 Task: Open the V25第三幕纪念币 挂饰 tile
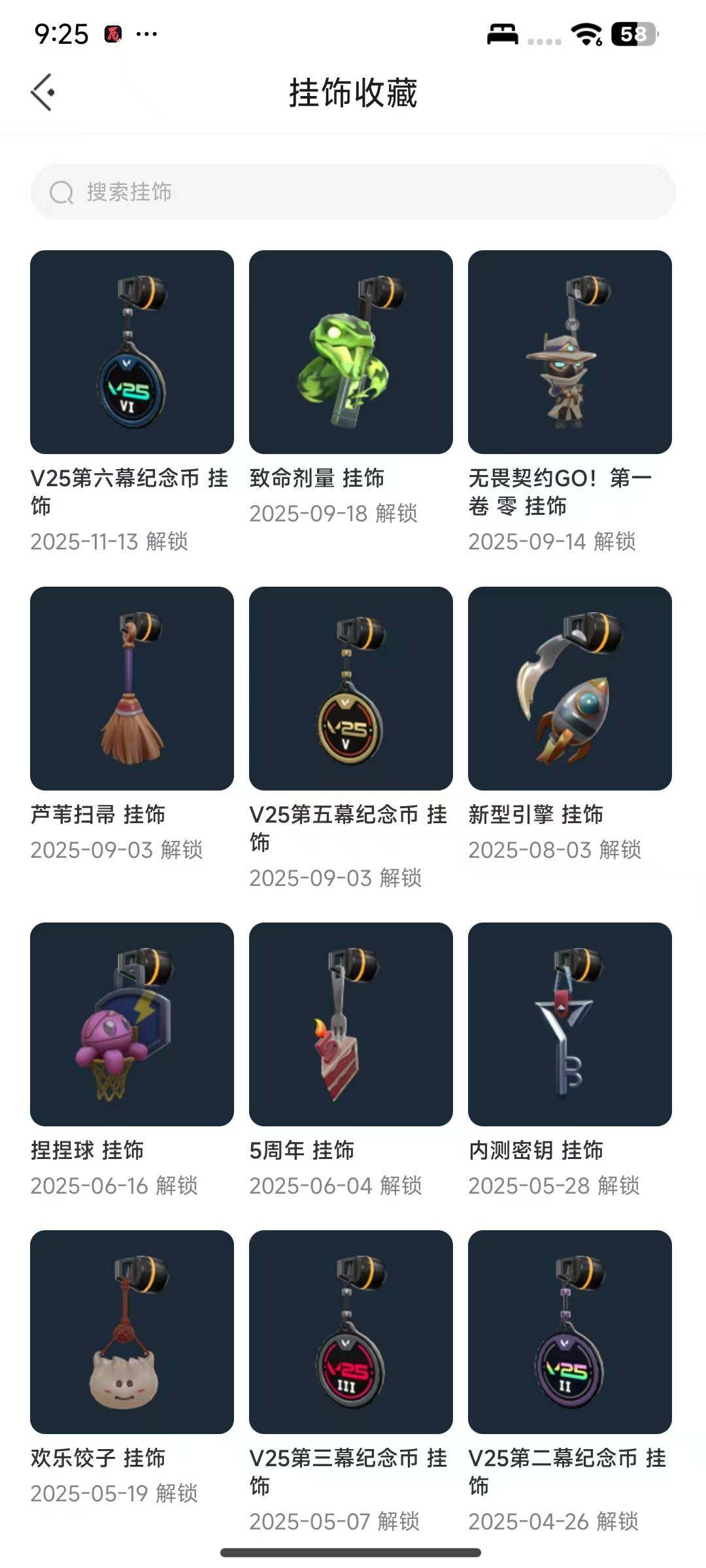pyautogui.click(x=351, y=1331)
